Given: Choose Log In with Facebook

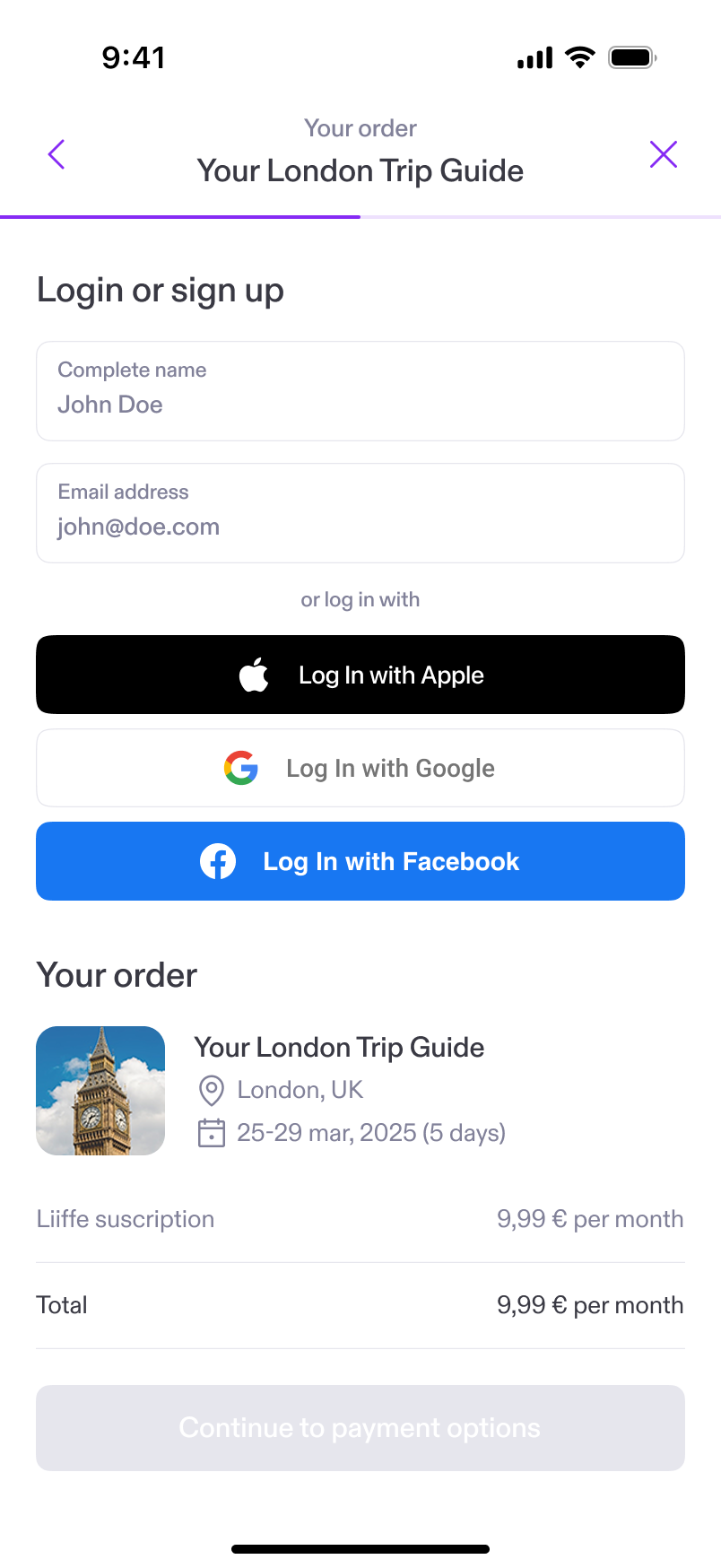Looking at the screenshot, I should coord(360,861).
